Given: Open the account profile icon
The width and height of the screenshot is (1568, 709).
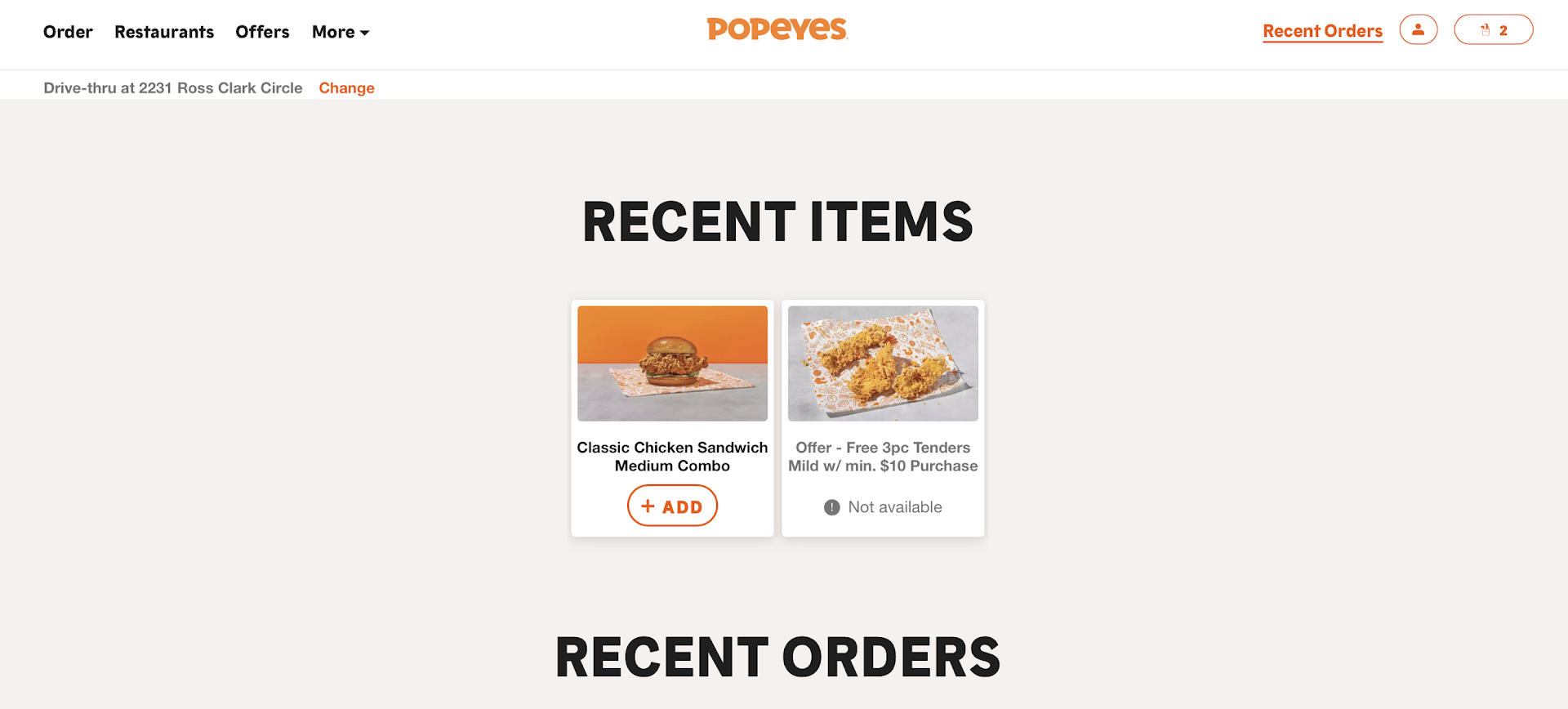Looking at the screenshot, I should pyautogui.click(x=1418, y=30).
